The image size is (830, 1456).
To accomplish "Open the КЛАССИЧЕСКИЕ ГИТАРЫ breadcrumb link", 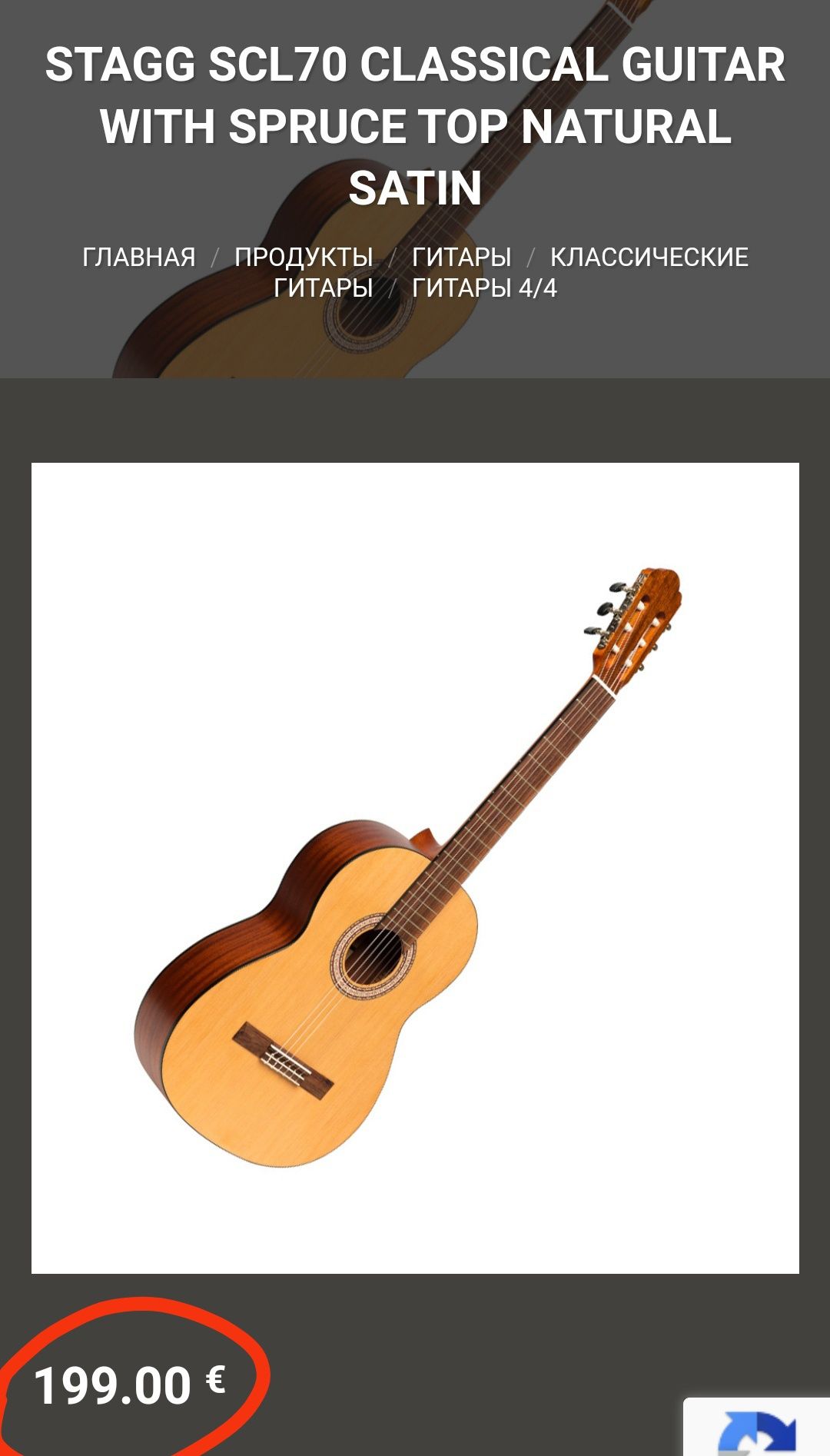I will click(x=649, y=257).
